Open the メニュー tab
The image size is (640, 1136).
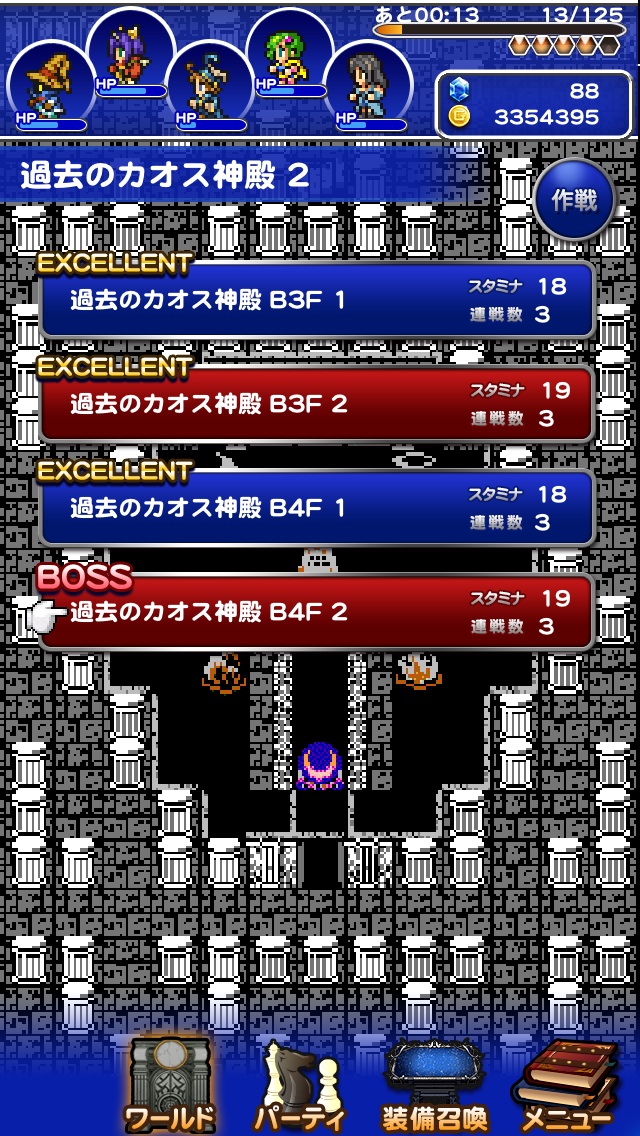point(566,1084)
